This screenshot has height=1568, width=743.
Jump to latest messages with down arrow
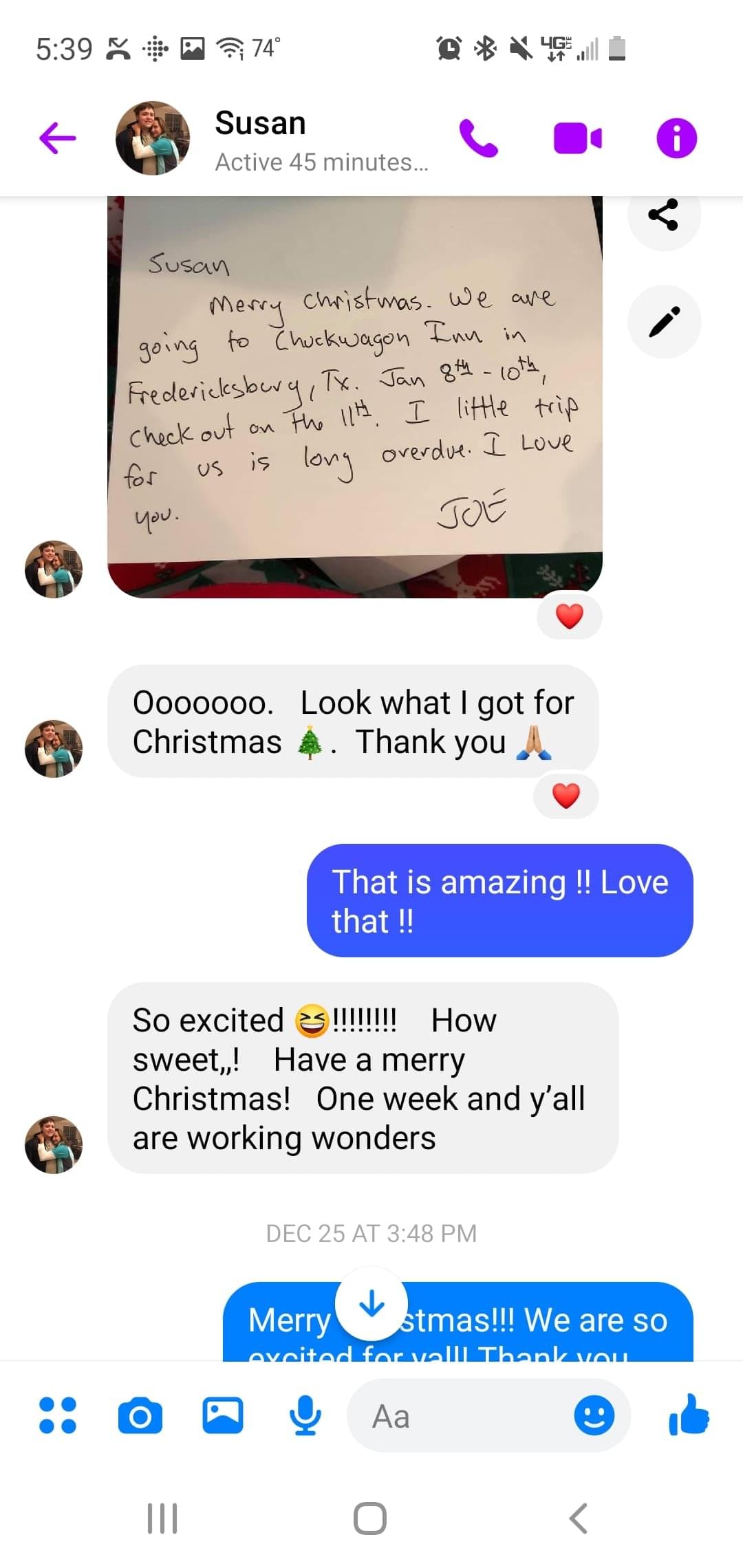tap(371, 1303)
